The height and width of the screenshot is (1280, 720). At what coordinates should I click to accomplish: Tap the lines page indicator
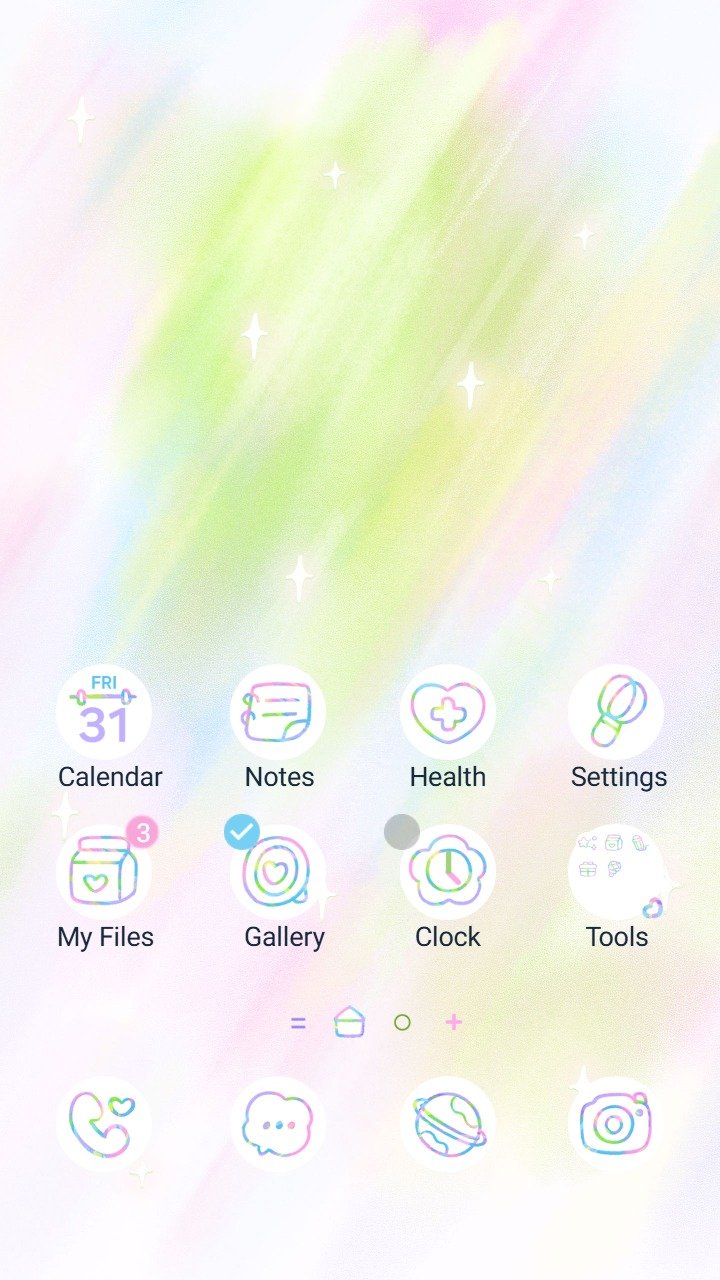pos(298,1022)
